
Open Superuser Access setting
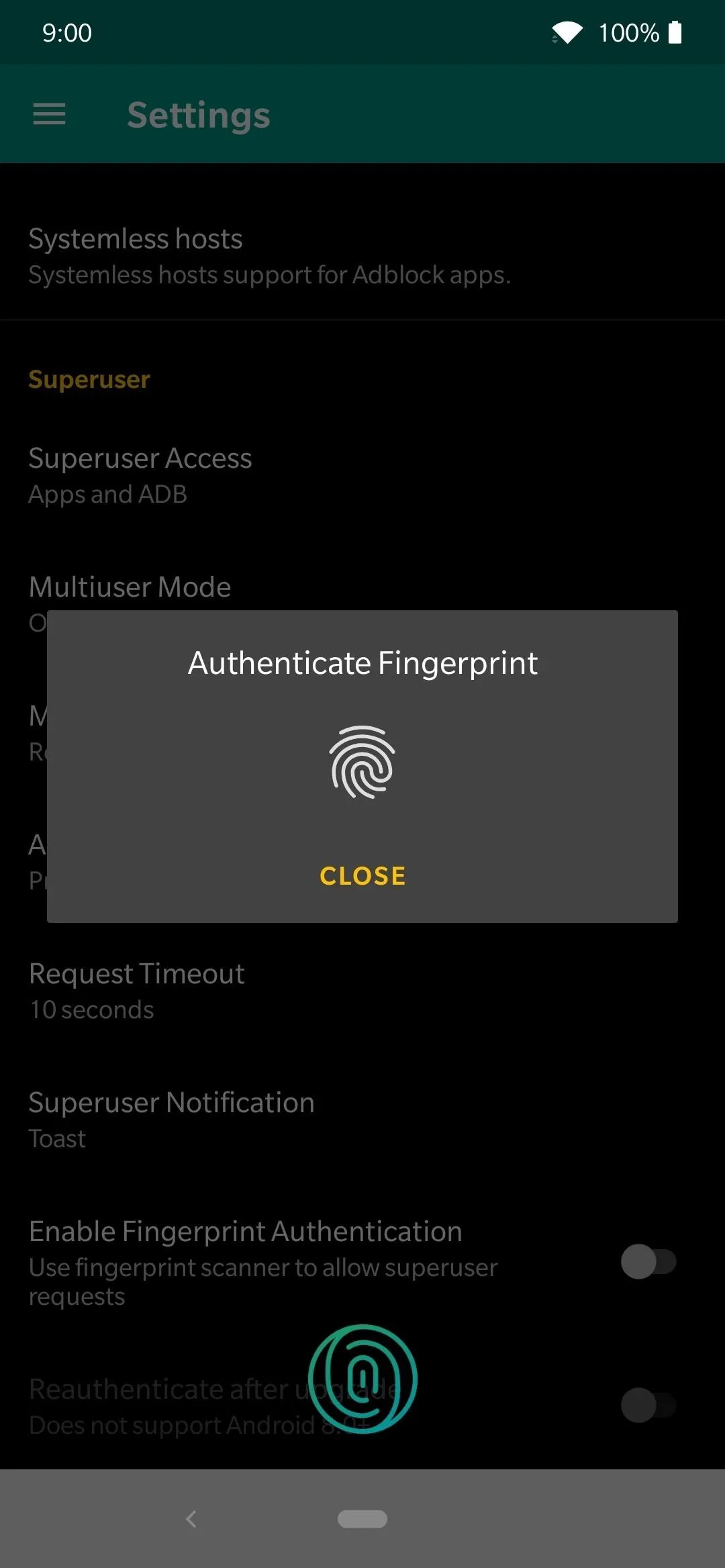click(362, 476)
